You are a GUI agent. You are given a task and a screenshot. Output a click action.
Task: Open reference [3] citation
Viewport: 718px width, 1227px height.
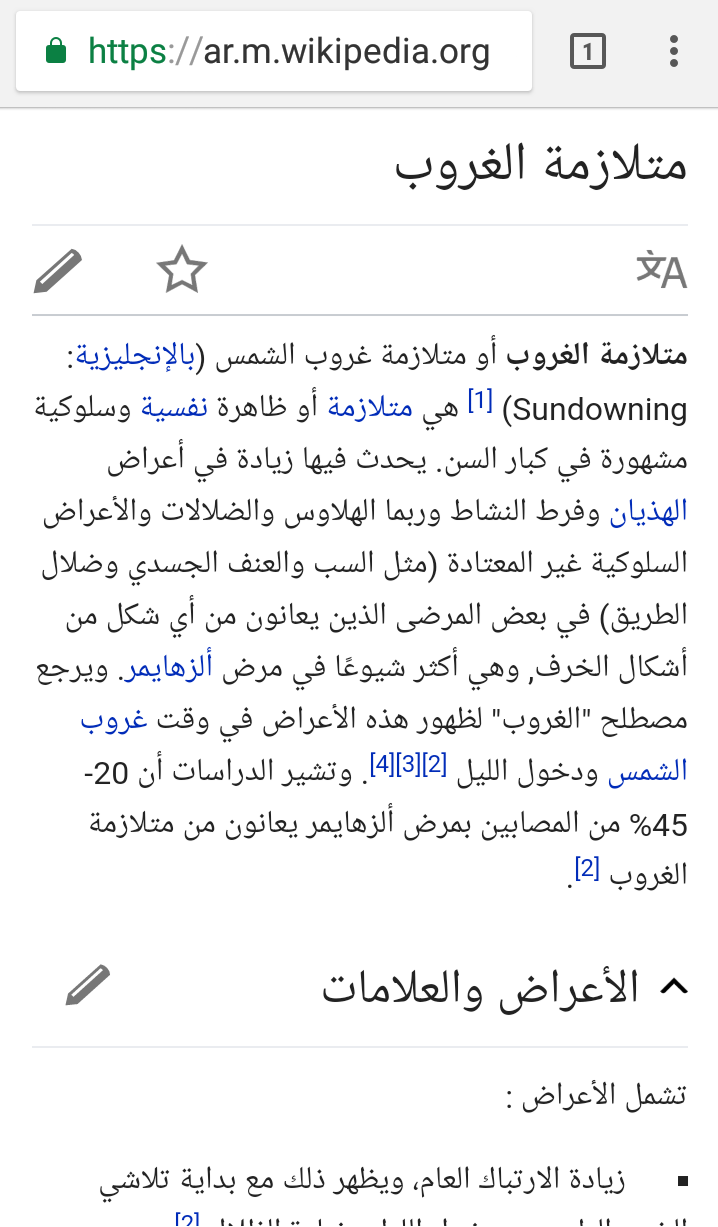(407, 765)
